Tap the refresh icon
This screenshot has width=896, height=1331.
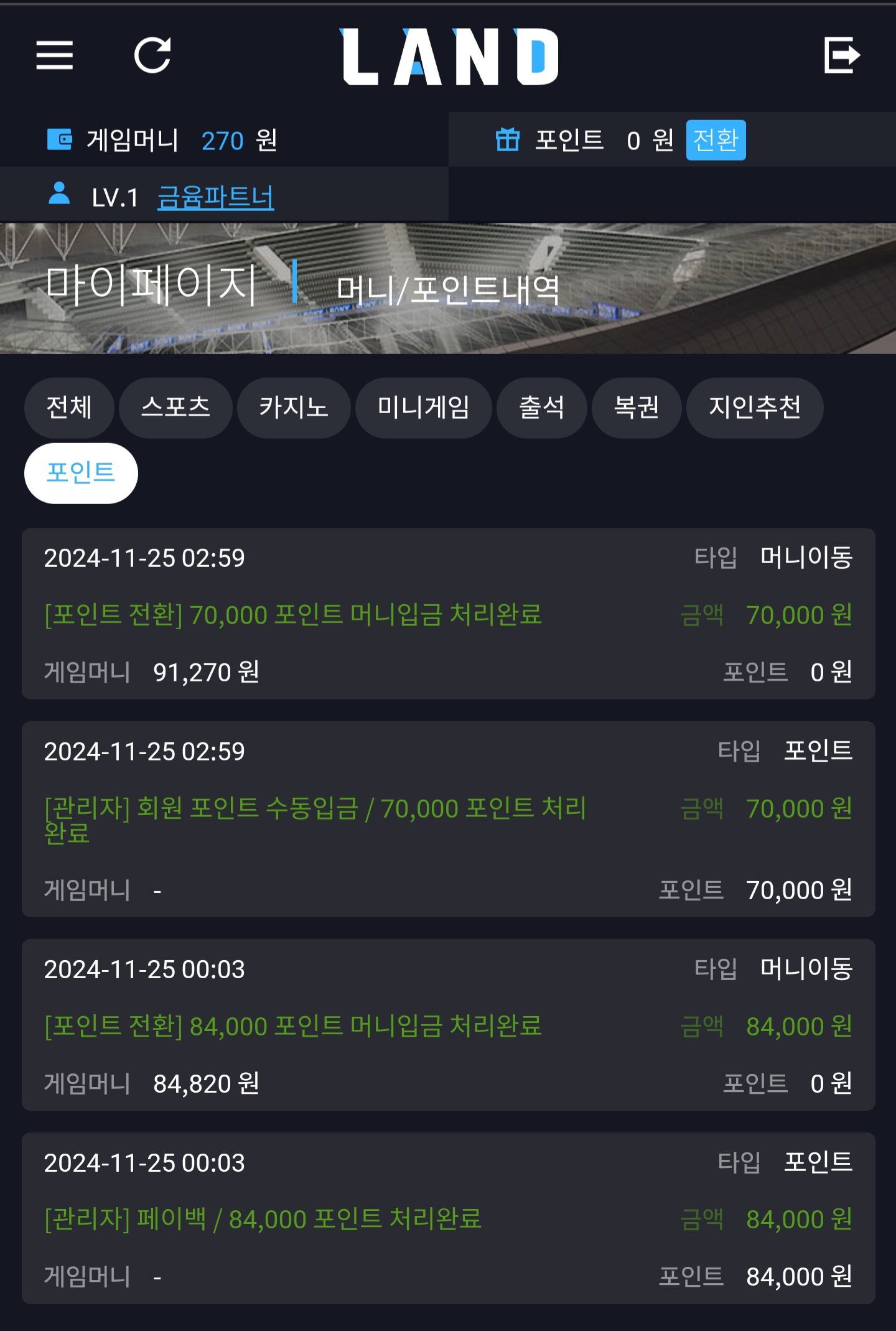(152, 55)
